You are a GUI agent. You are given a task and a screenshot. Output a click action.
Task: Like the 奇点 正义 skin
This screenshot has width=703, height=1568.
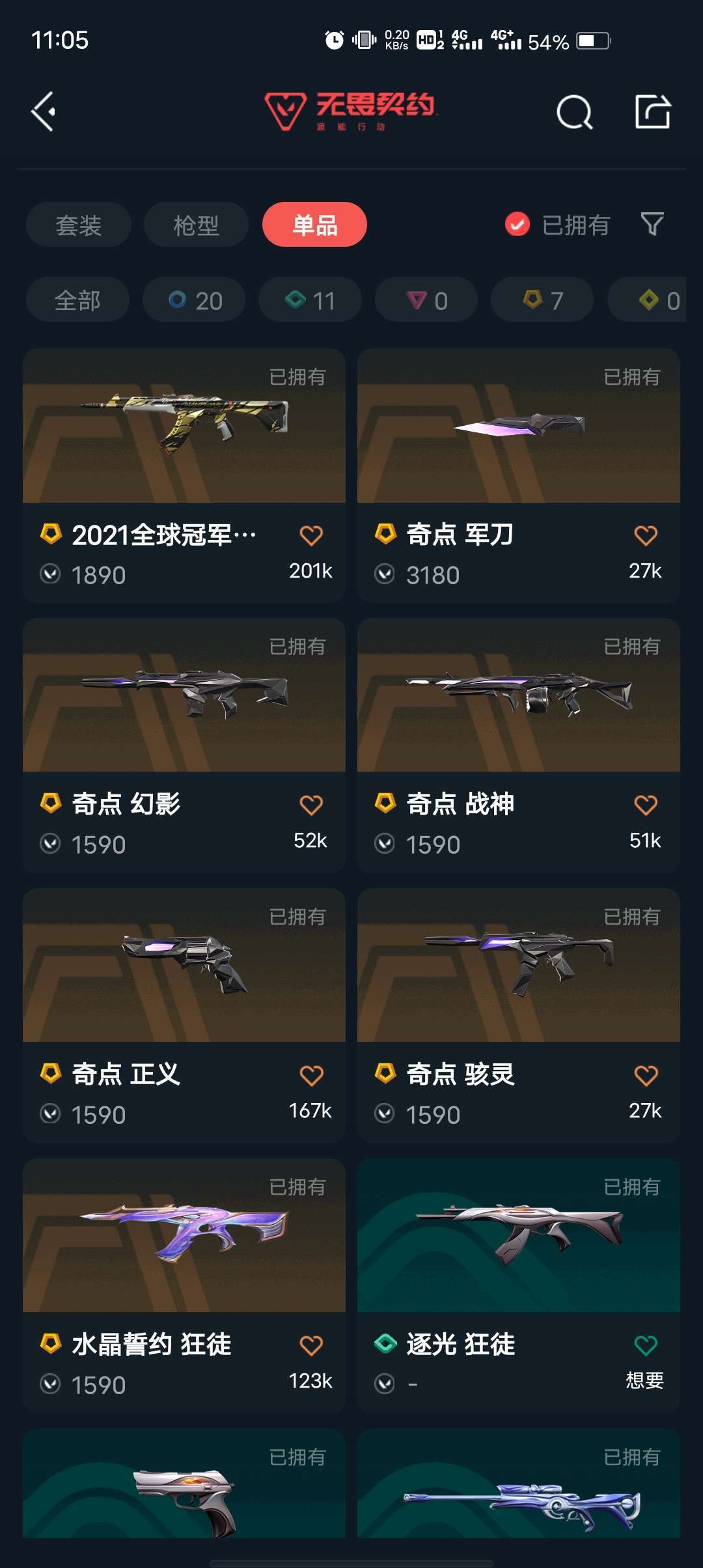tap(311, 1076)
